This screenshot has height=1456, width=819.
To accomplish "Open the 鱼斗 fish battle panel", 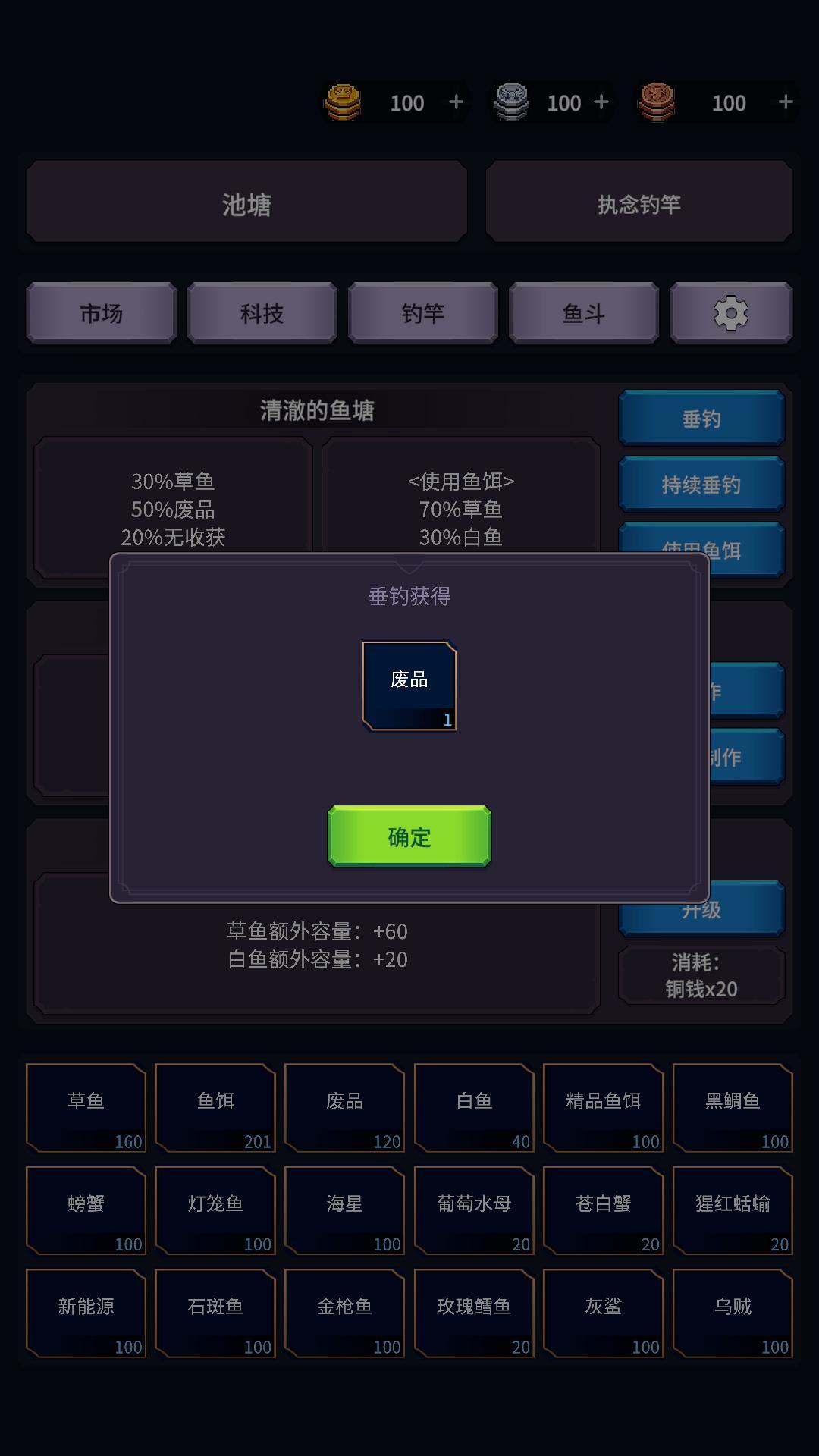I will click(x=583, y=312).
